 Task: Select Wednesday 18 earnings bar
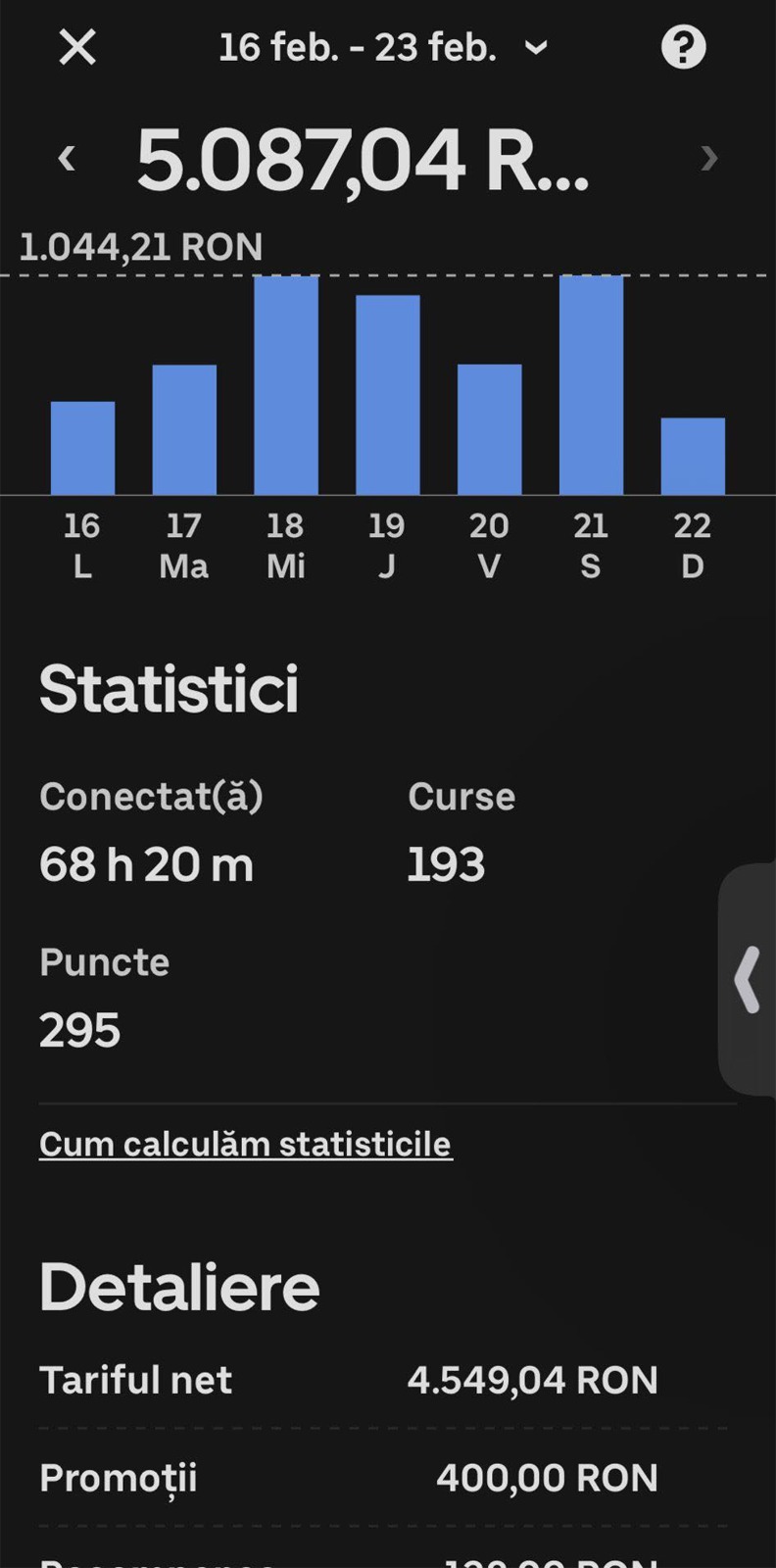coord(286,385)
